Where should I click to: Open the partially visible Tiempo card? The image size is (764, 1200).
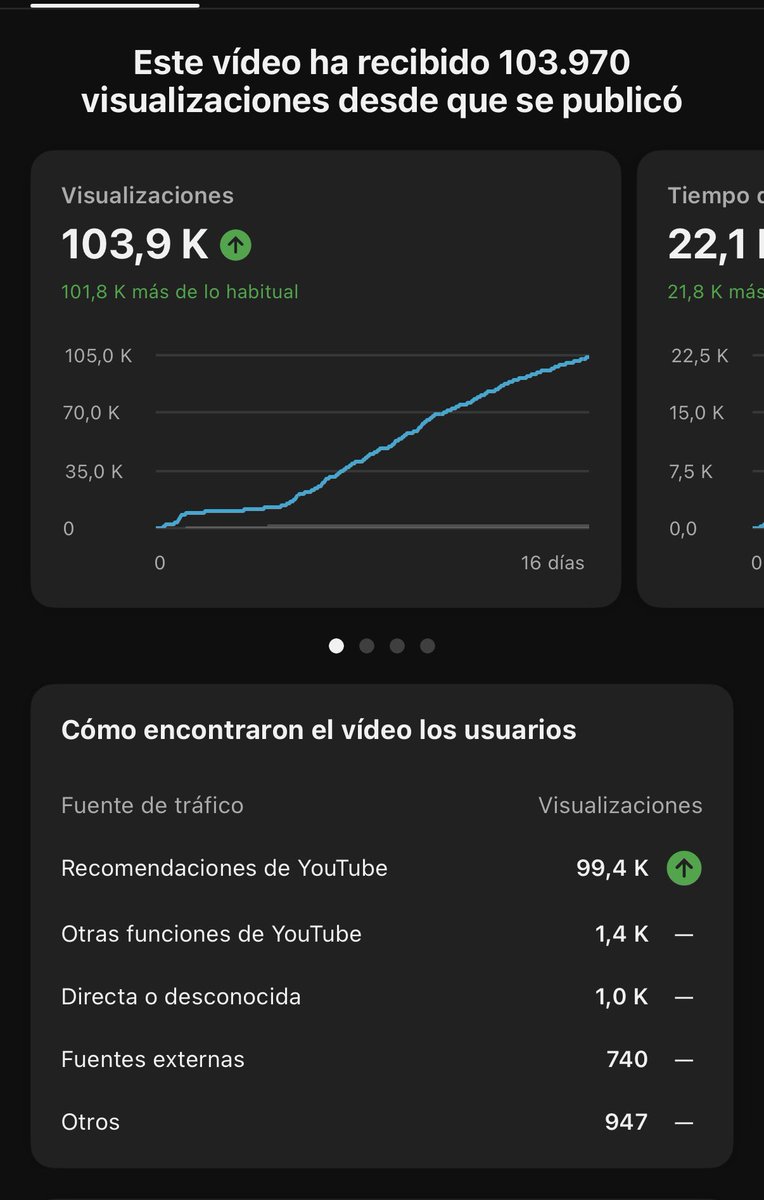coord(701,379)
